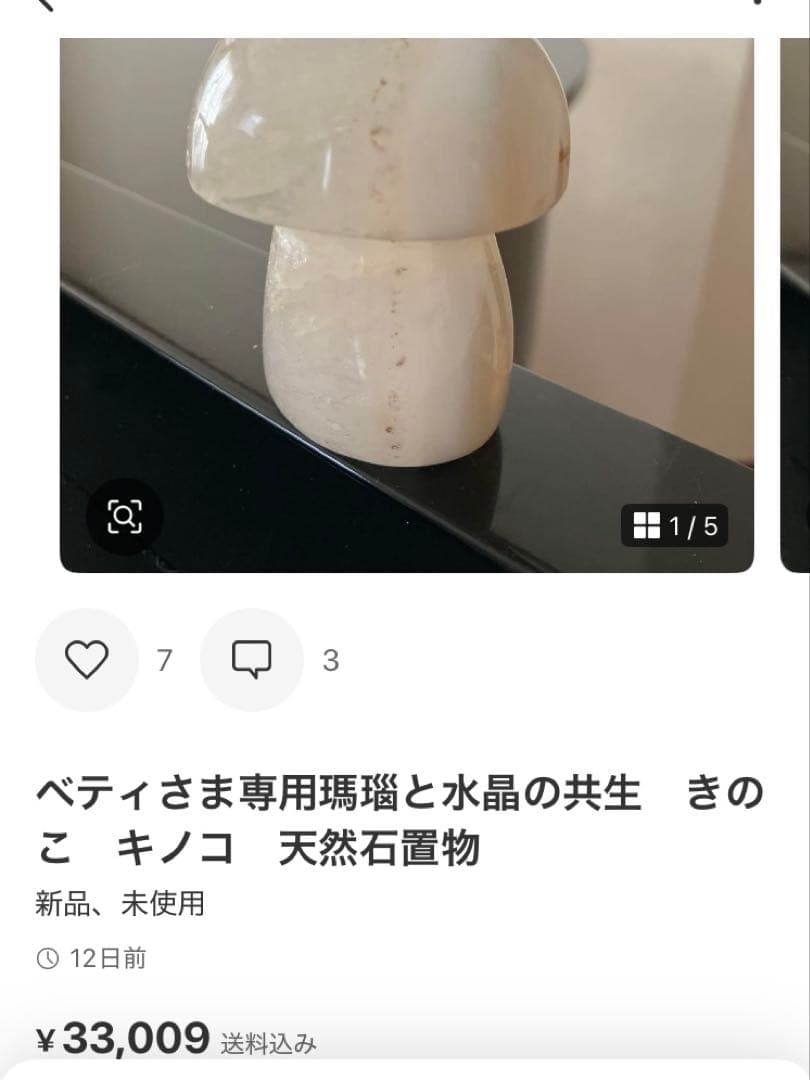Select the like count showing 7
Image resolution: width=810 pixels, height=1080 pixels.
(163, 660)
